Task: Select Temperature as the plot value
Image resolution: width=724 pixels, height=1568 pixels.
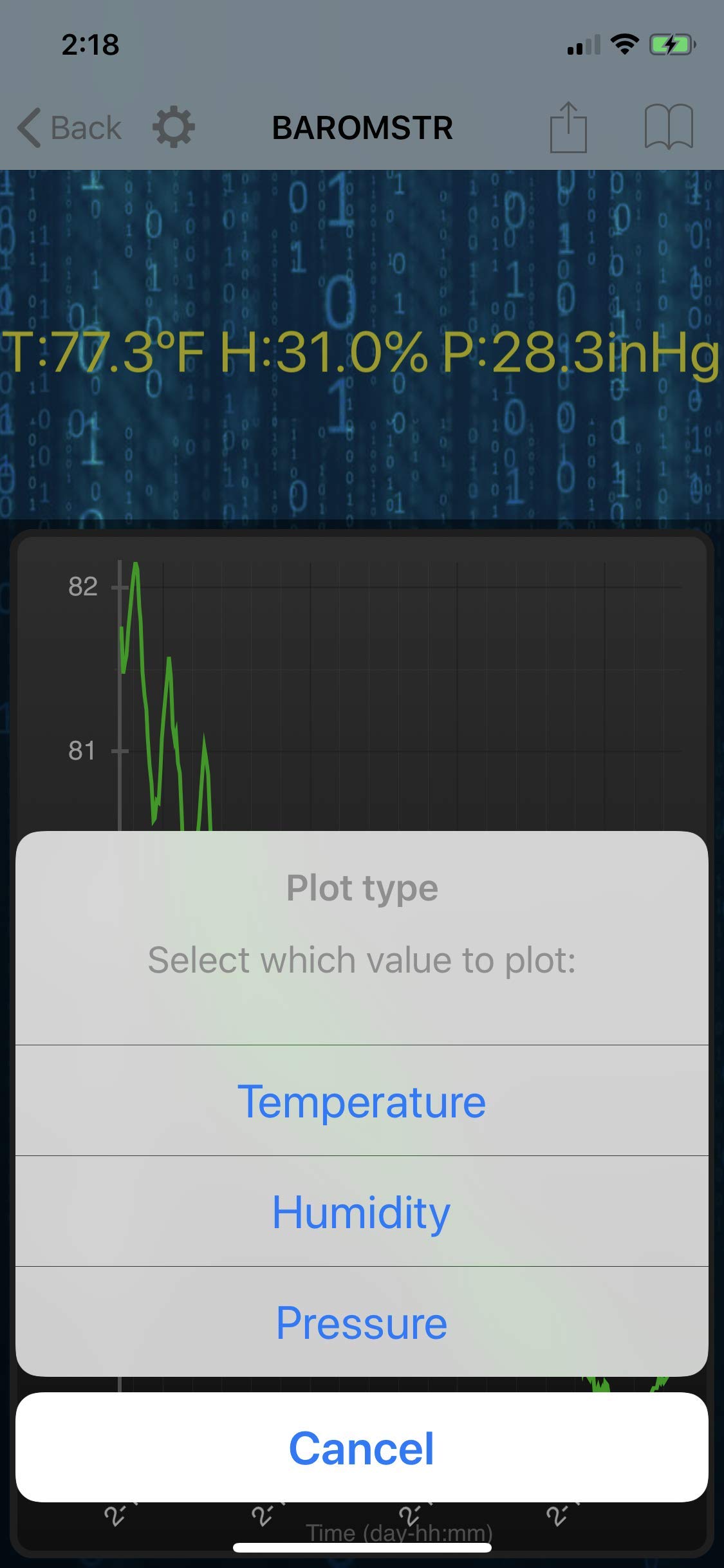Action: point(362,1102)
